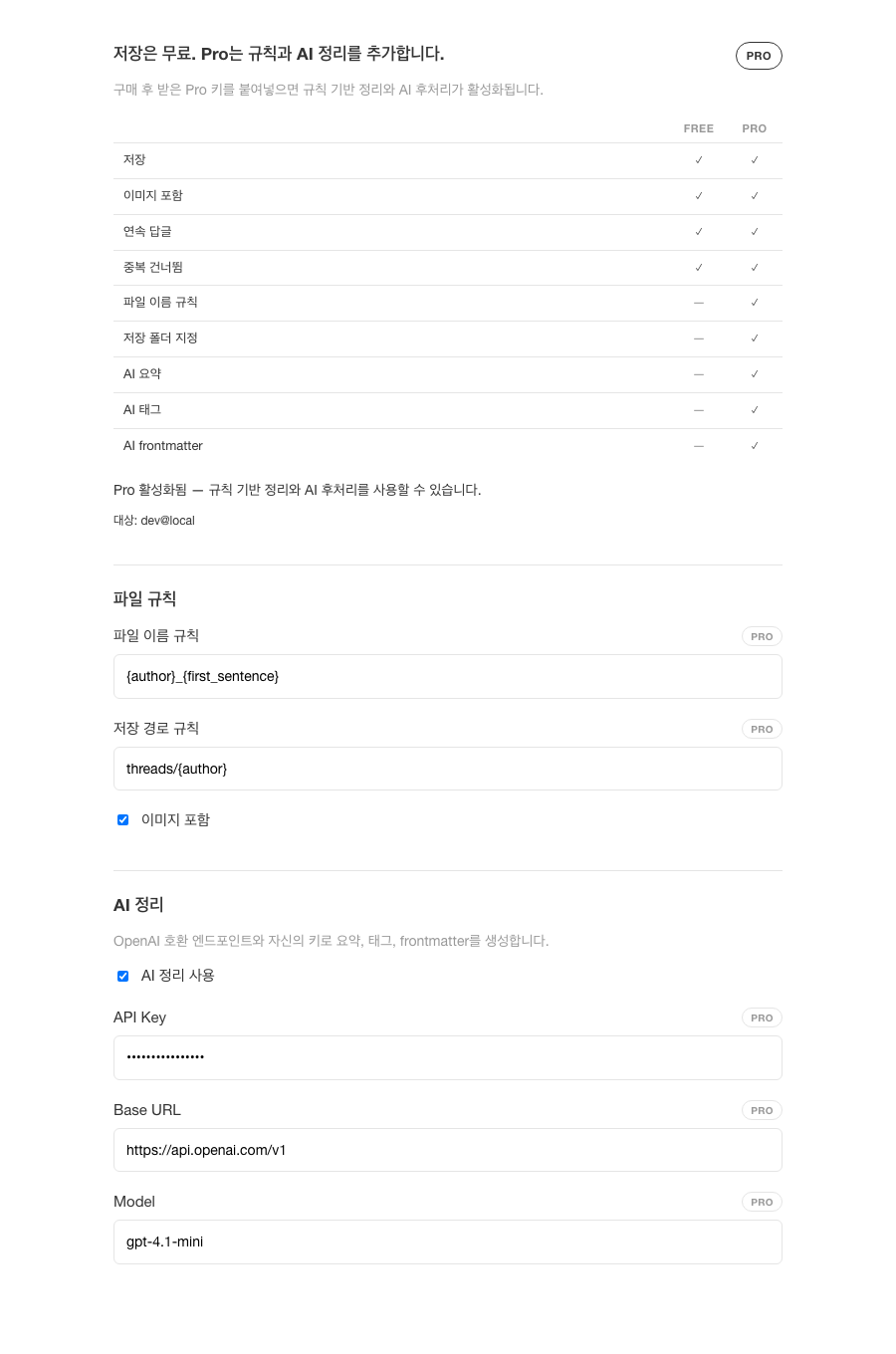This screenshot has height=1354, width=896.
Task: Select the Pro 활성화됨 status text
Action: coord(297,489)
